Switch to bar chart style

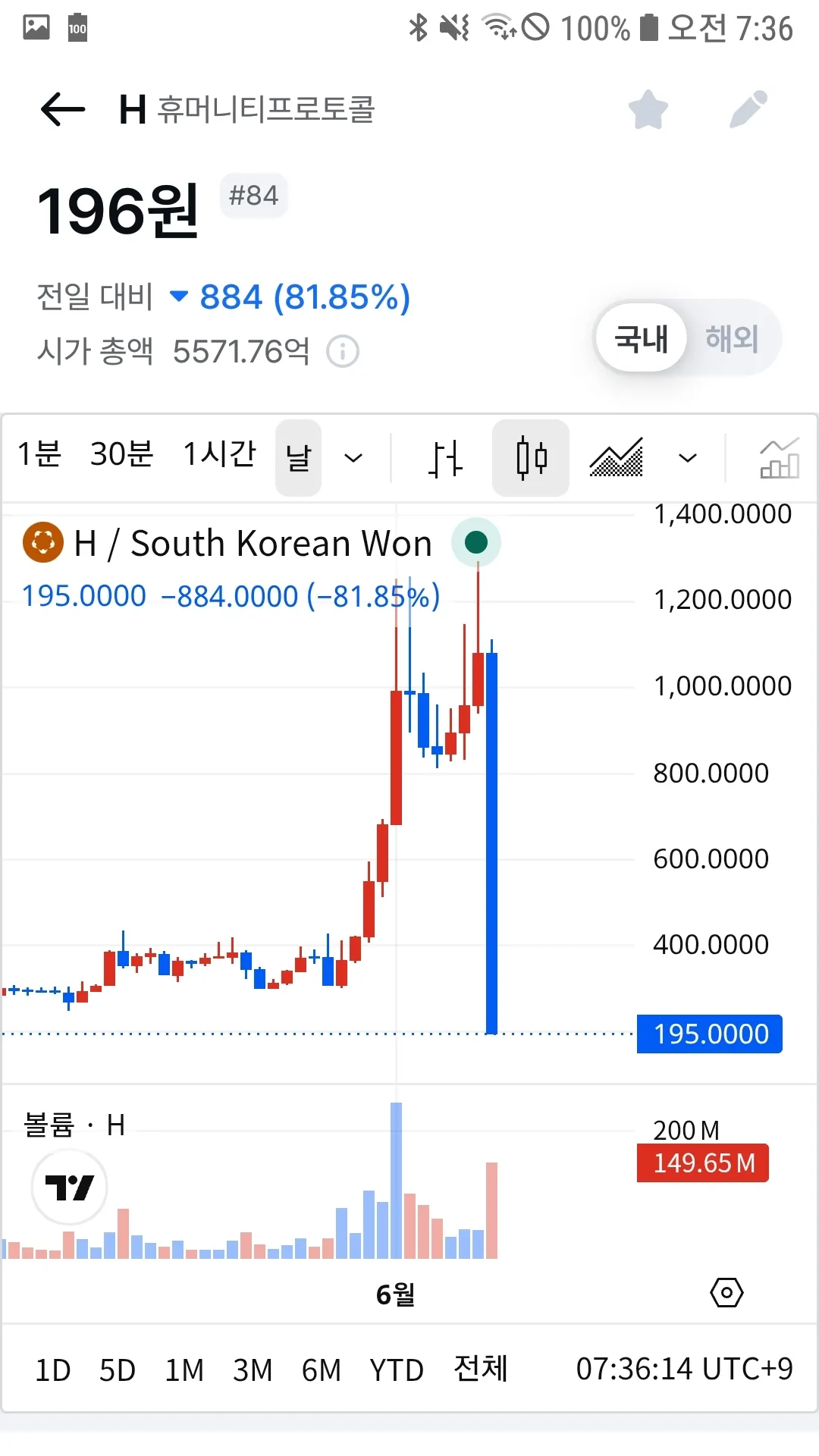coord(444,458)
